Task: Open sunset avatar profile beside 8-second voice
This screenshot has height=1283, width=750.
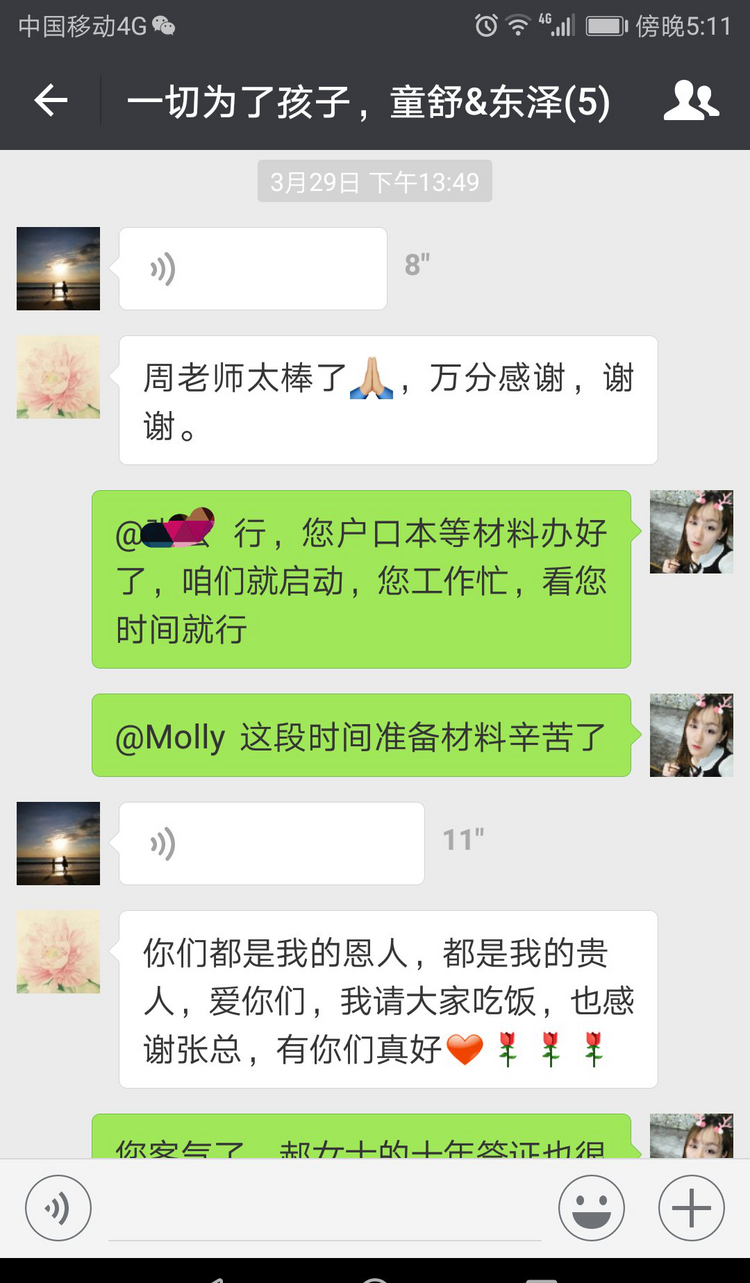Action: [58, 268]
